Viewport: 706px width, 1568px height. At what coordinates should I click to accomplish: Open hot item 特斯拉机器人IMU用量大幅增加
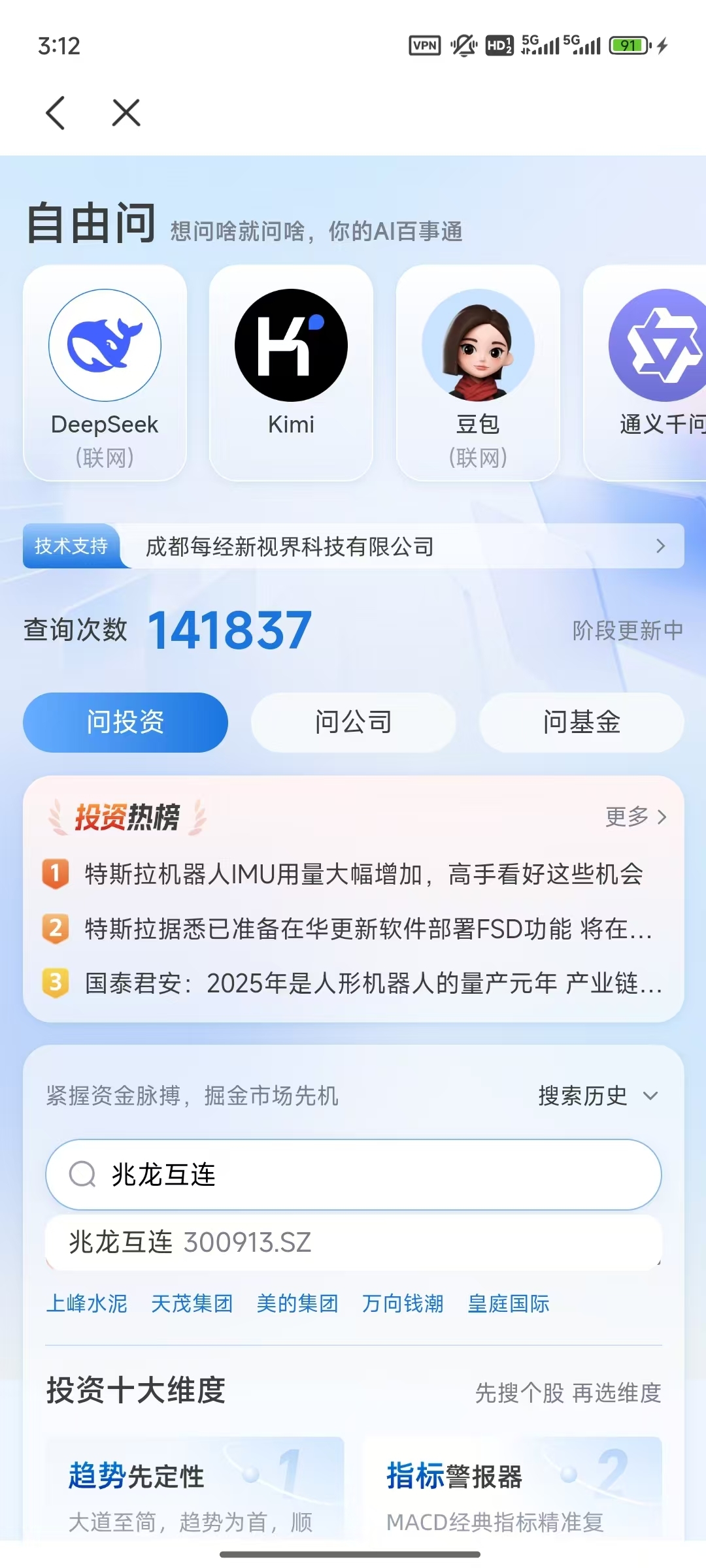click(x=363, y=874)
